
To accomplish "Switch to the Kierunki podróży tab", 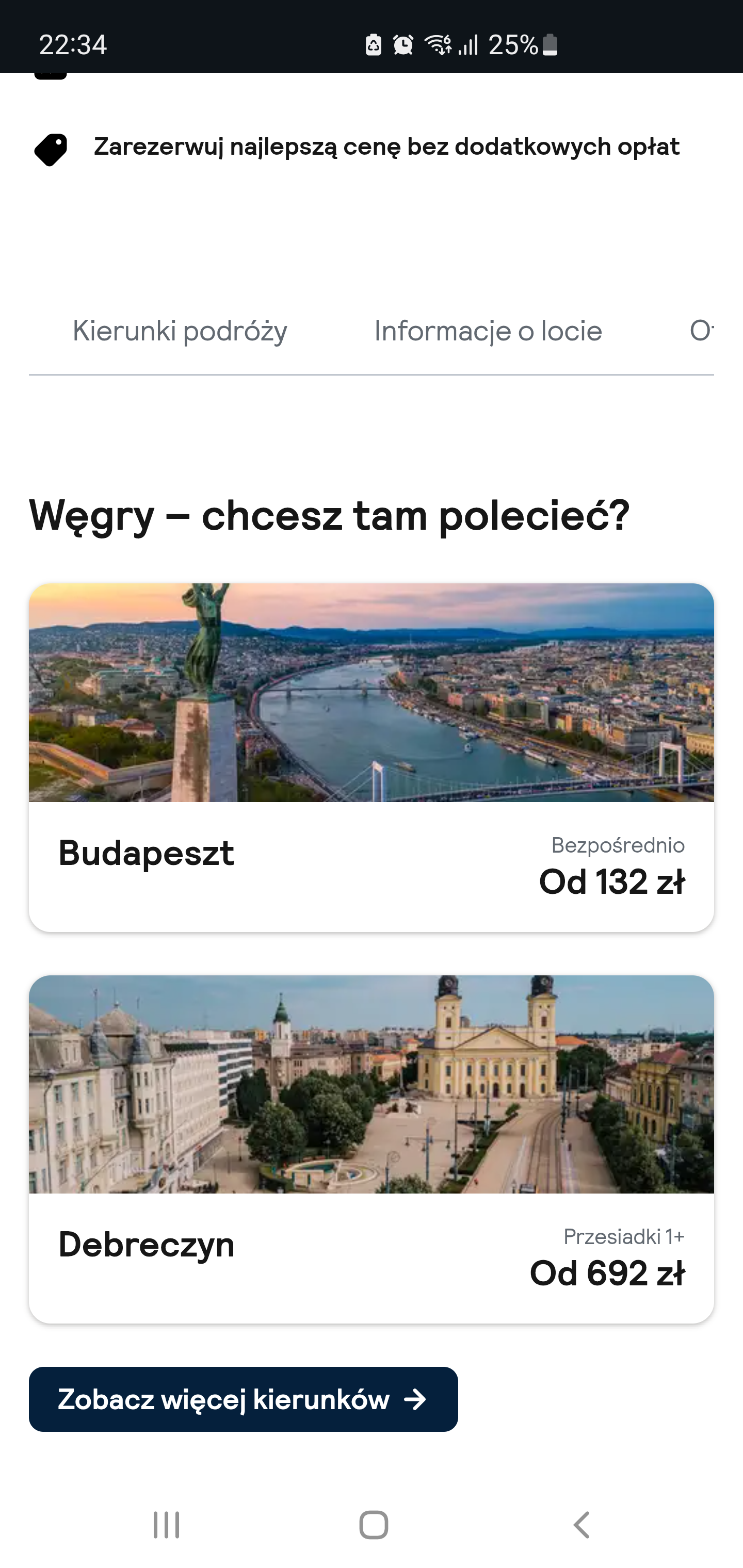I will click(180, 331).
